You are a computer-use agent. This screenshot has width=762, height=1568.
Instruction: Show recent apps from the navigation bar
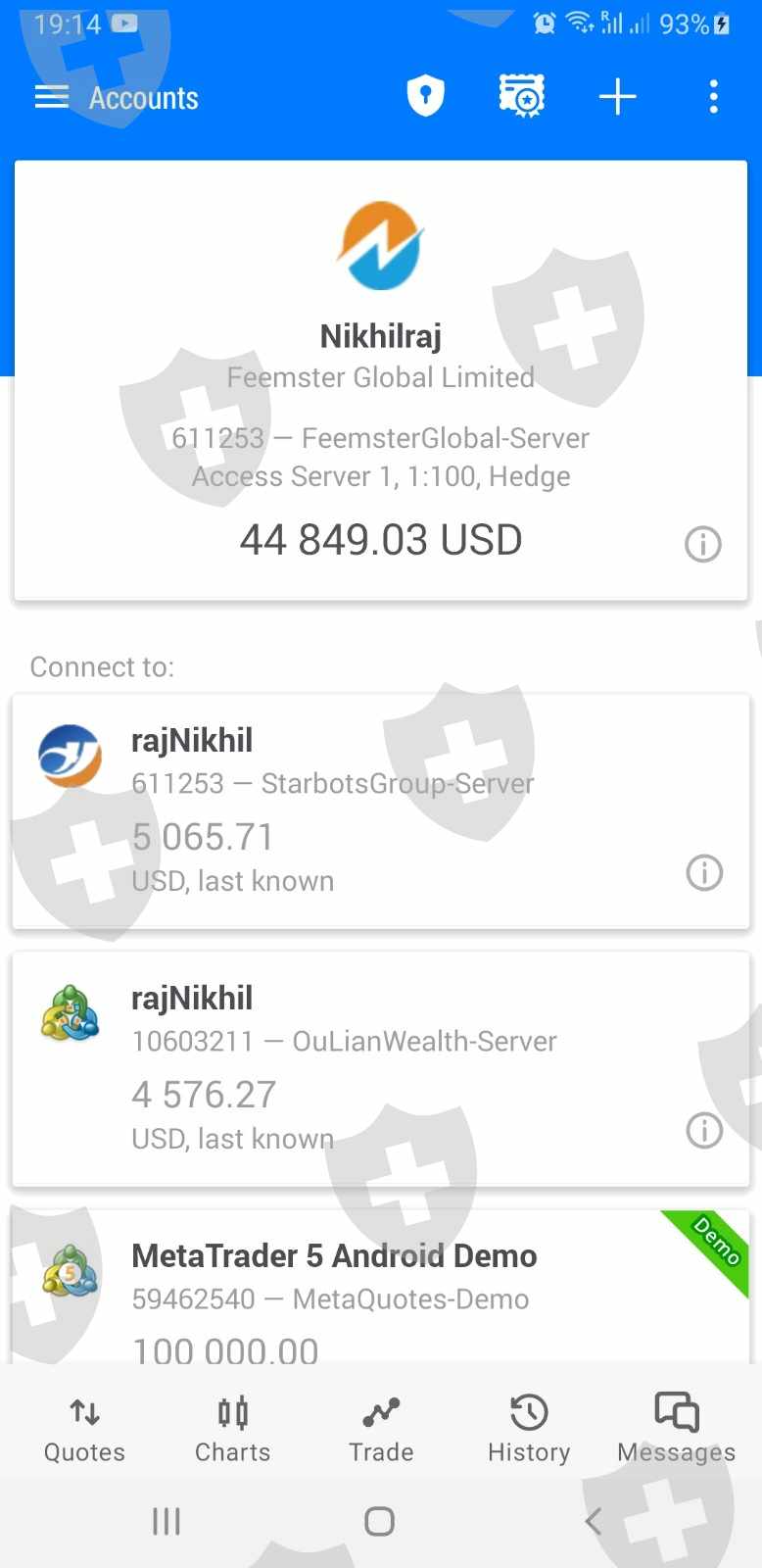click(167, 1521)
